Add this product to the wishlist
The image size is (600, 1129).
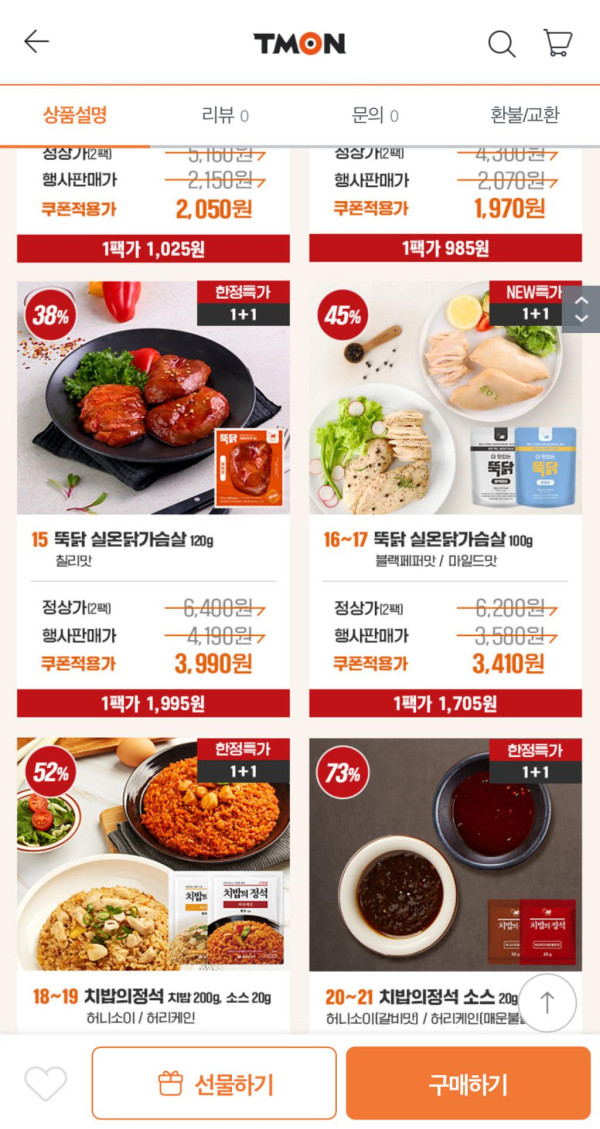[x=46, y=1083]
